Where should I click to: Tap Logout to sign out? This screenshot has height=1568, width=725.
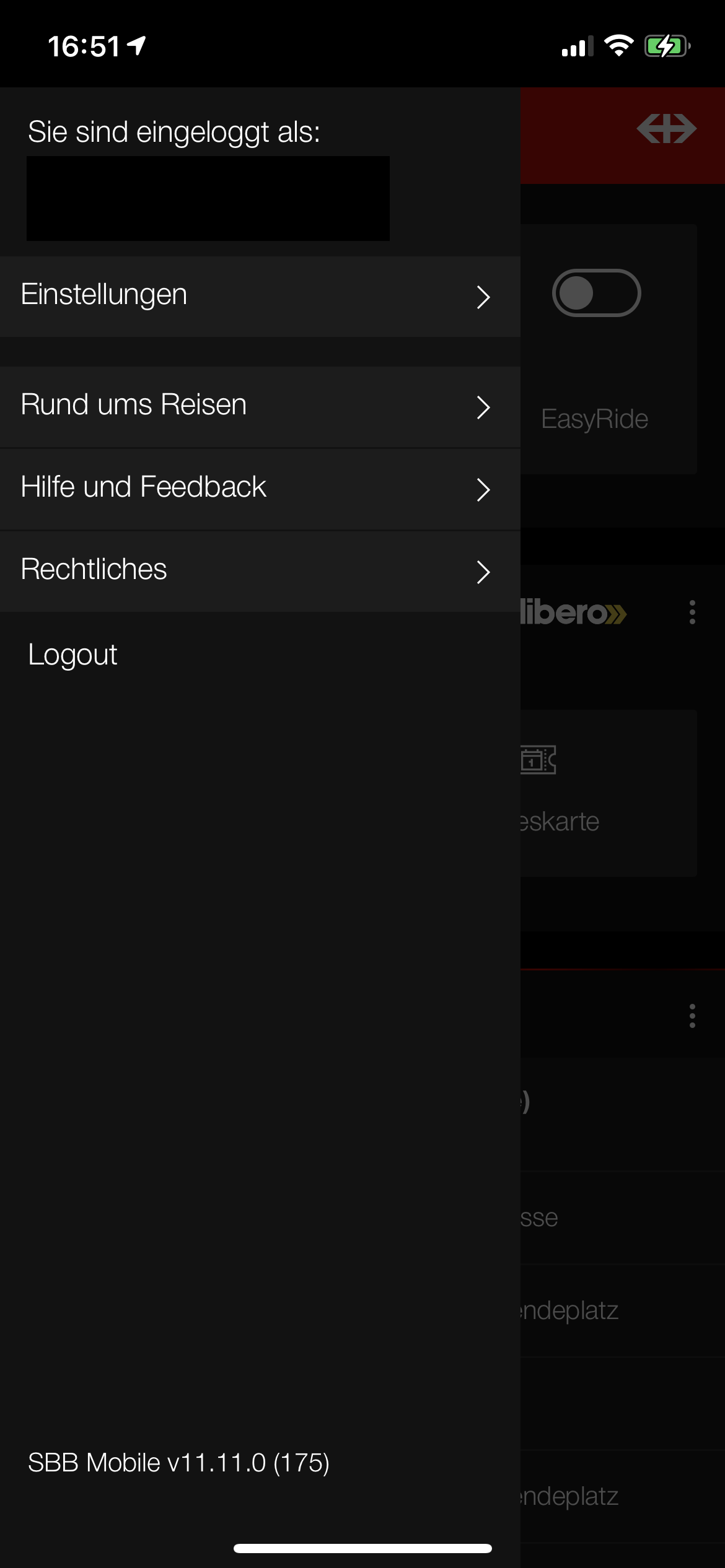point(73,655)
